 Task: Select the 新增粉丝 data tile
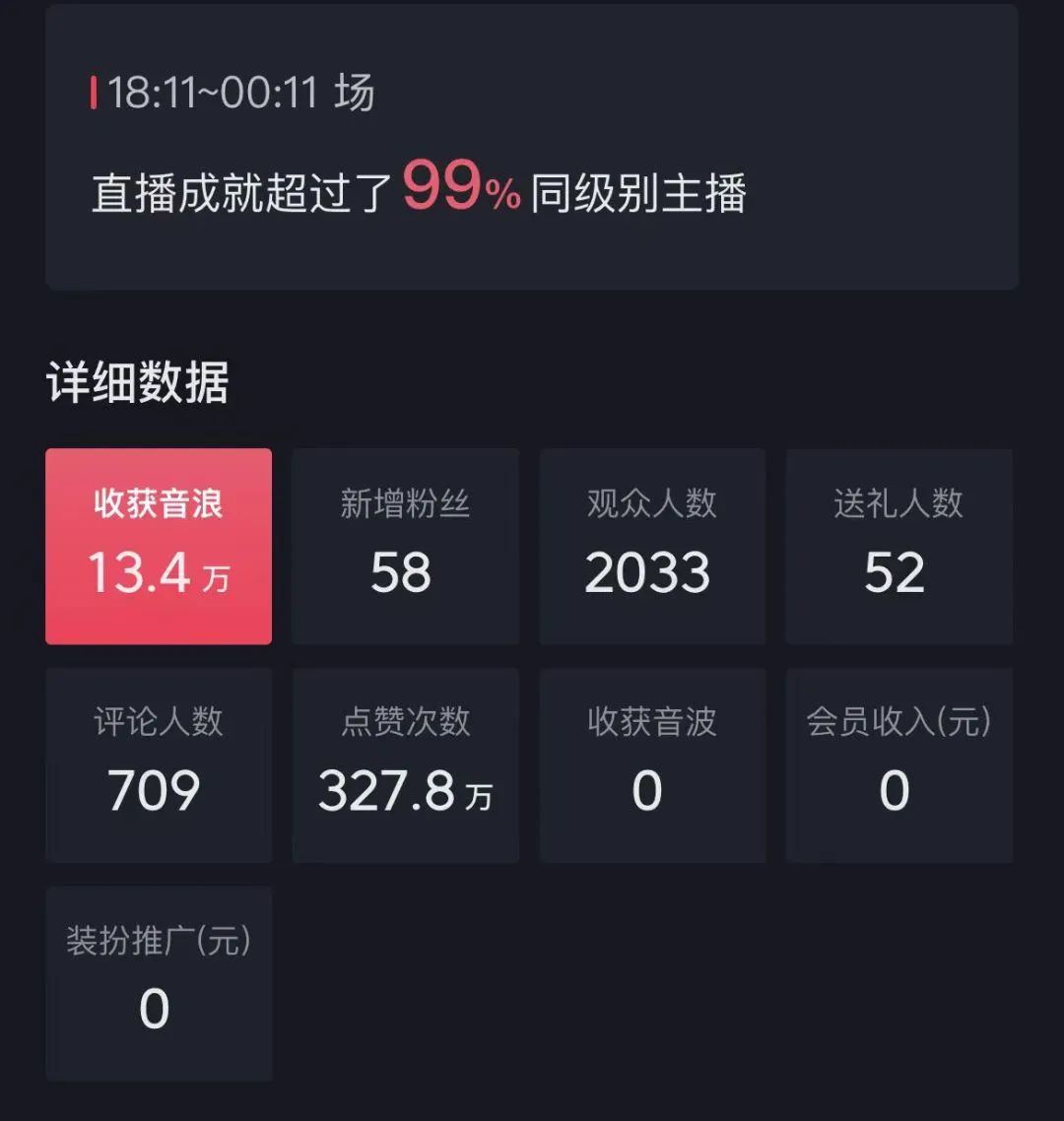point(405,547)
